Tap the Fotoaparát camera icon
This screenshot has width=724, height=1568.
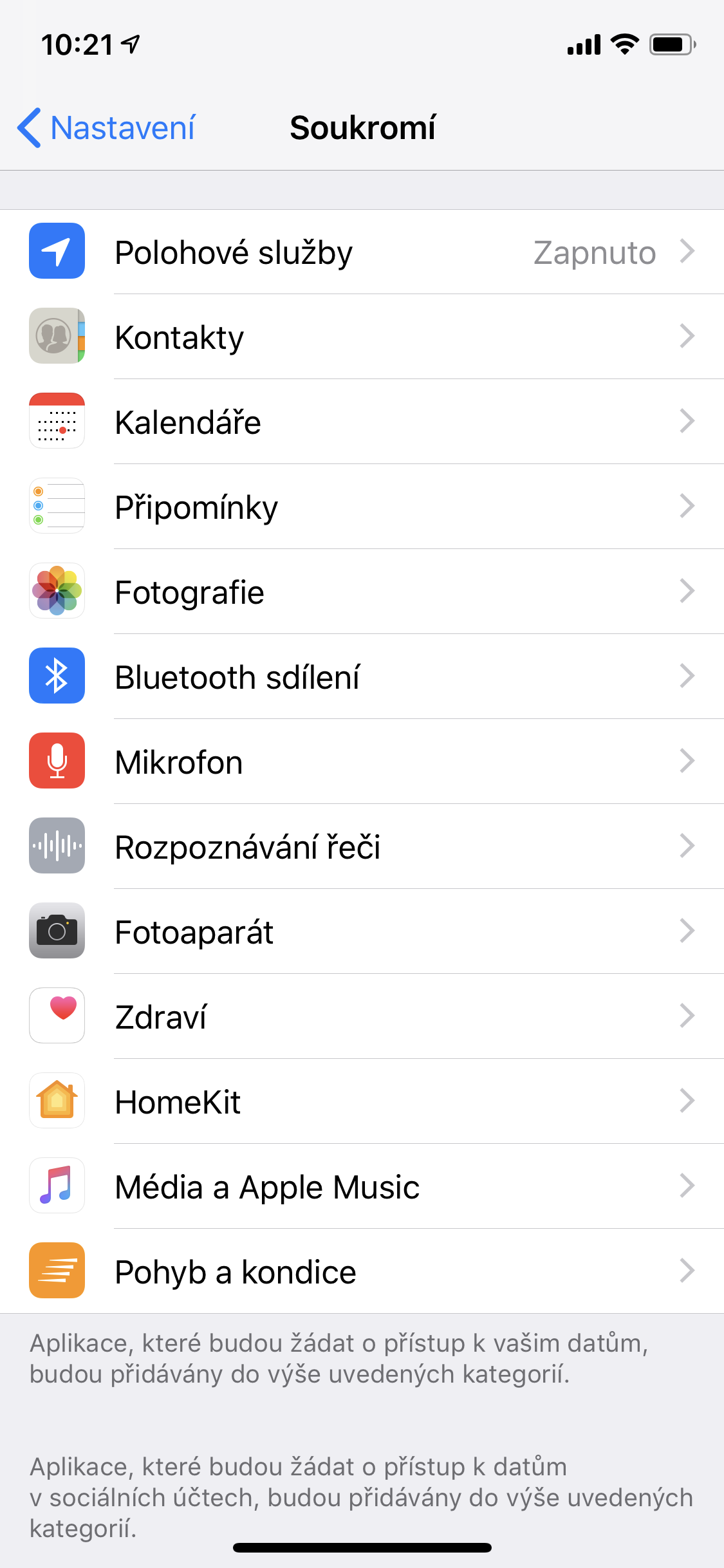57,931
